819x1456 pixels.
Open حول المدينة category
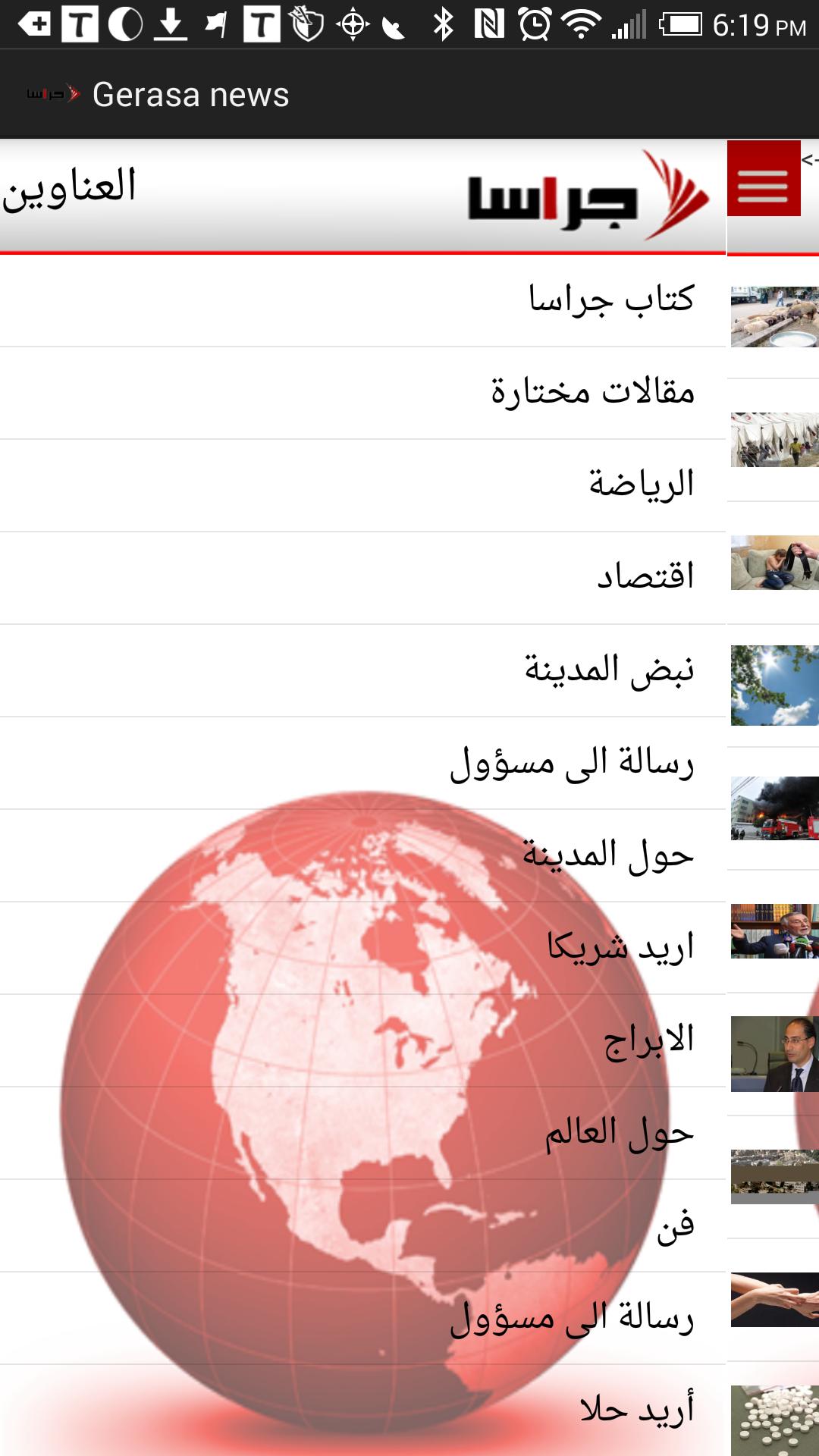(607, 855)
